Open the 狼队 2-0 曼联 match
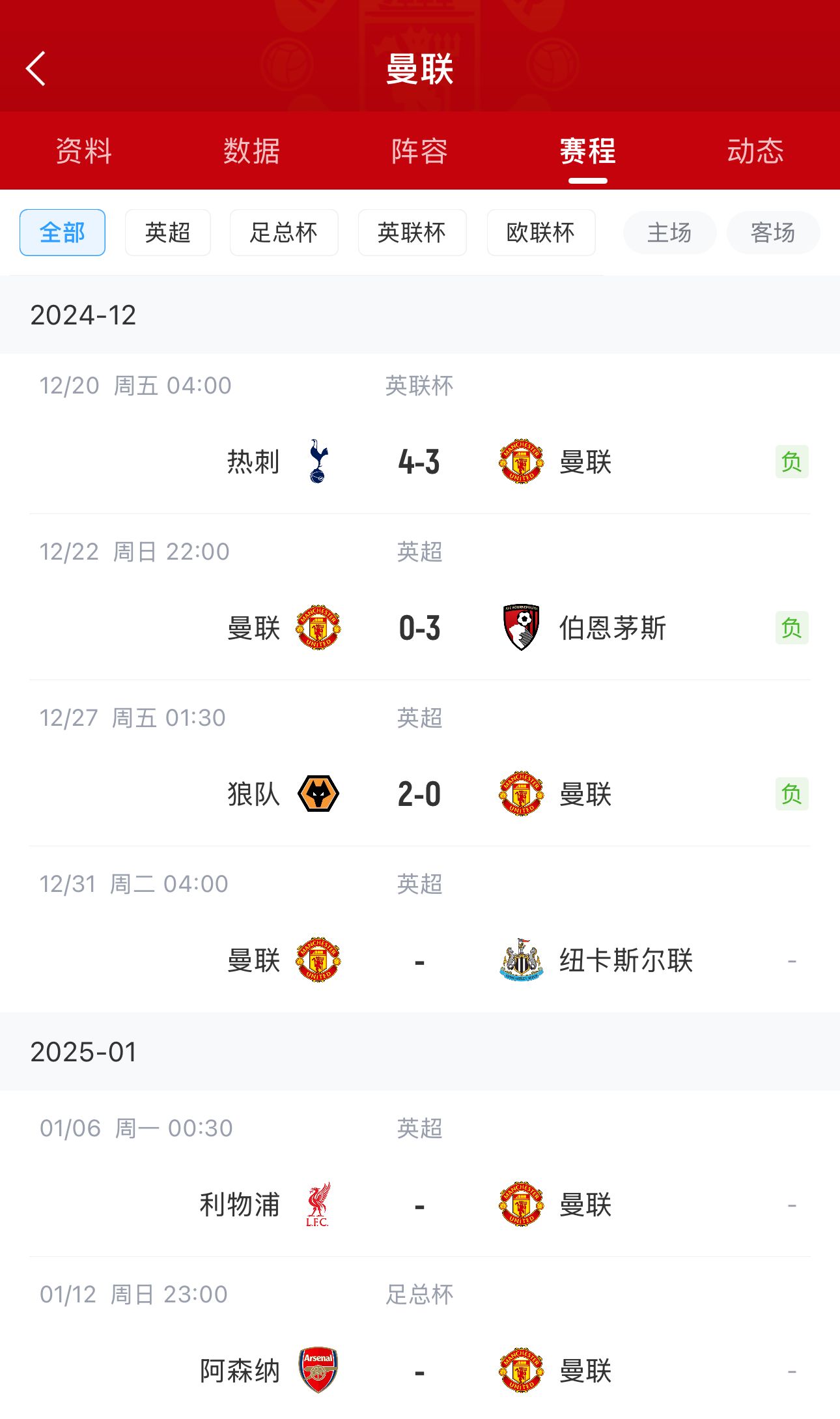Image resolution: width=840 pixels, height=1419 pixels. (419, 794)
